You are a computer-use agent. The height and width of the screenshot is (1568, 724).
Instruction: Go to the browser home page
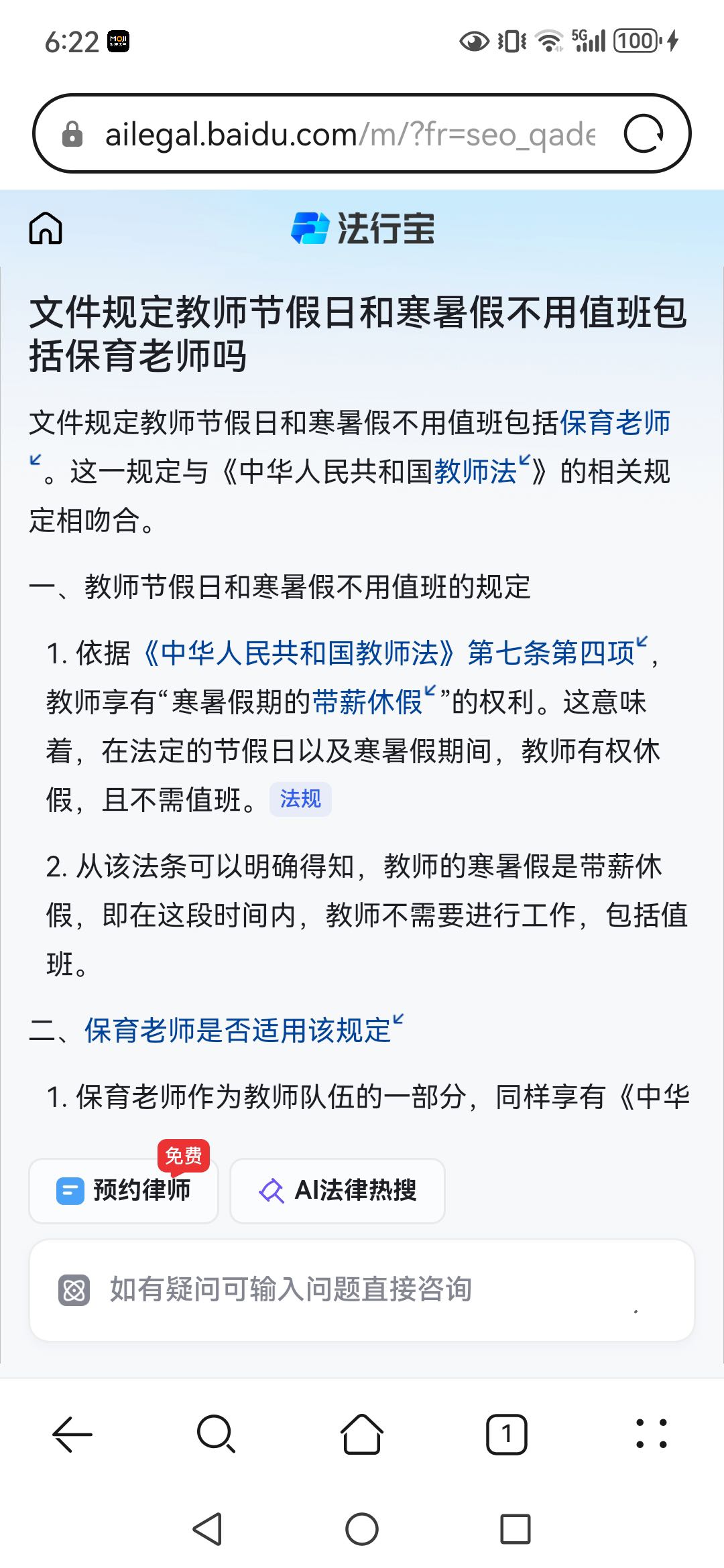pyautogui.click(x=362, y=1434)
